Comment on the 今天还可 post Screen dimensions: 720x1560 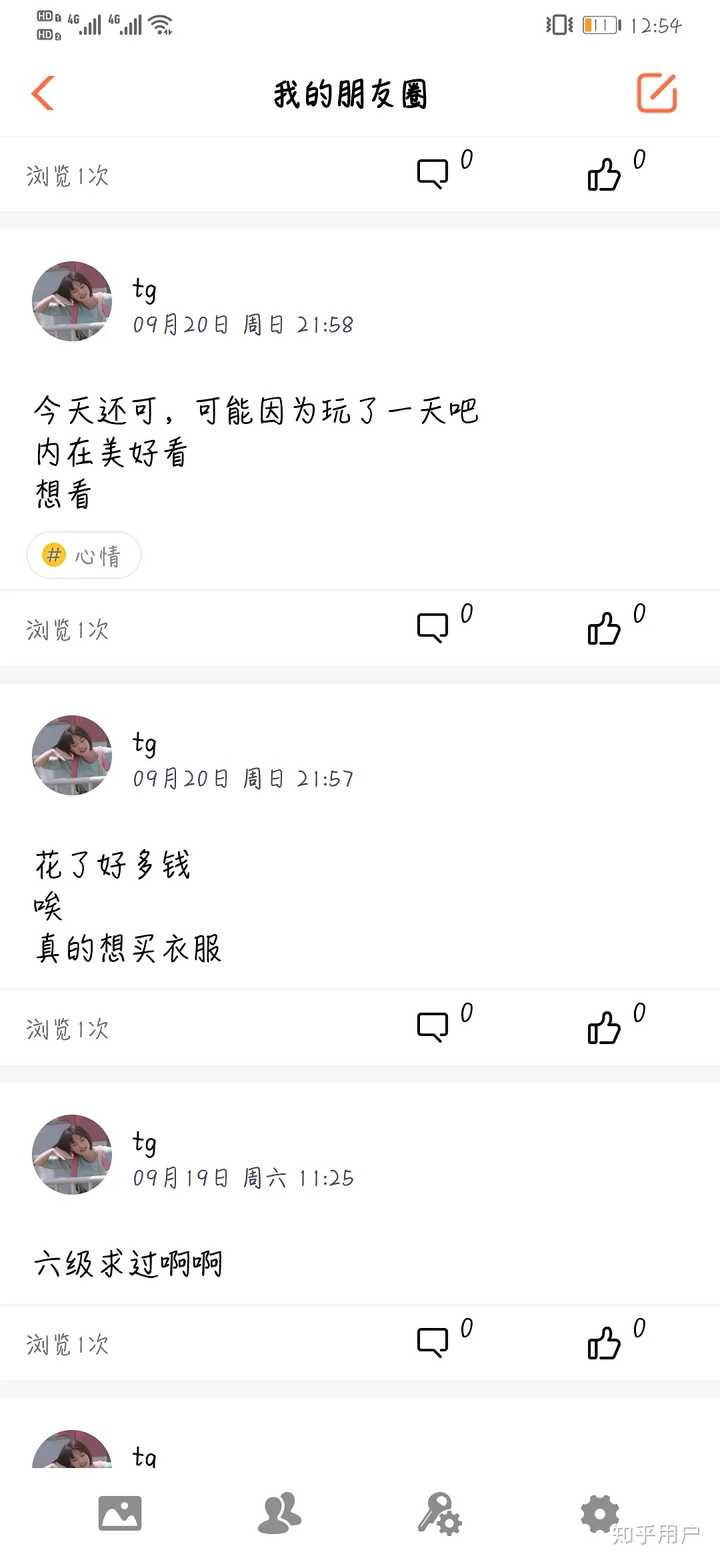coord(433,628)
